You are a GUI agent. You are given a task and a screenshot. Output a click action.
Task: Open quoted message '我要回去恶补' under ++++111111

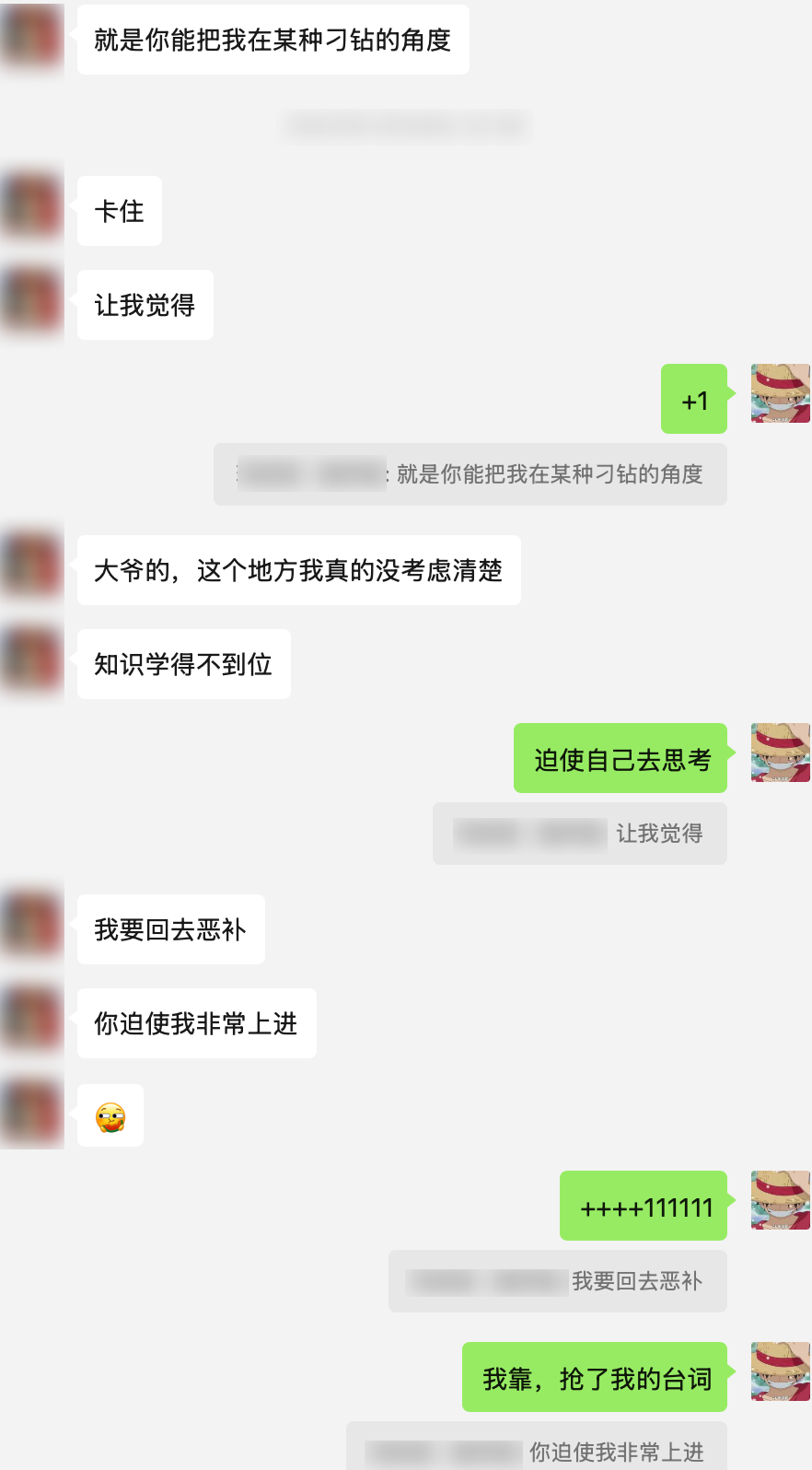point(557,1281)
